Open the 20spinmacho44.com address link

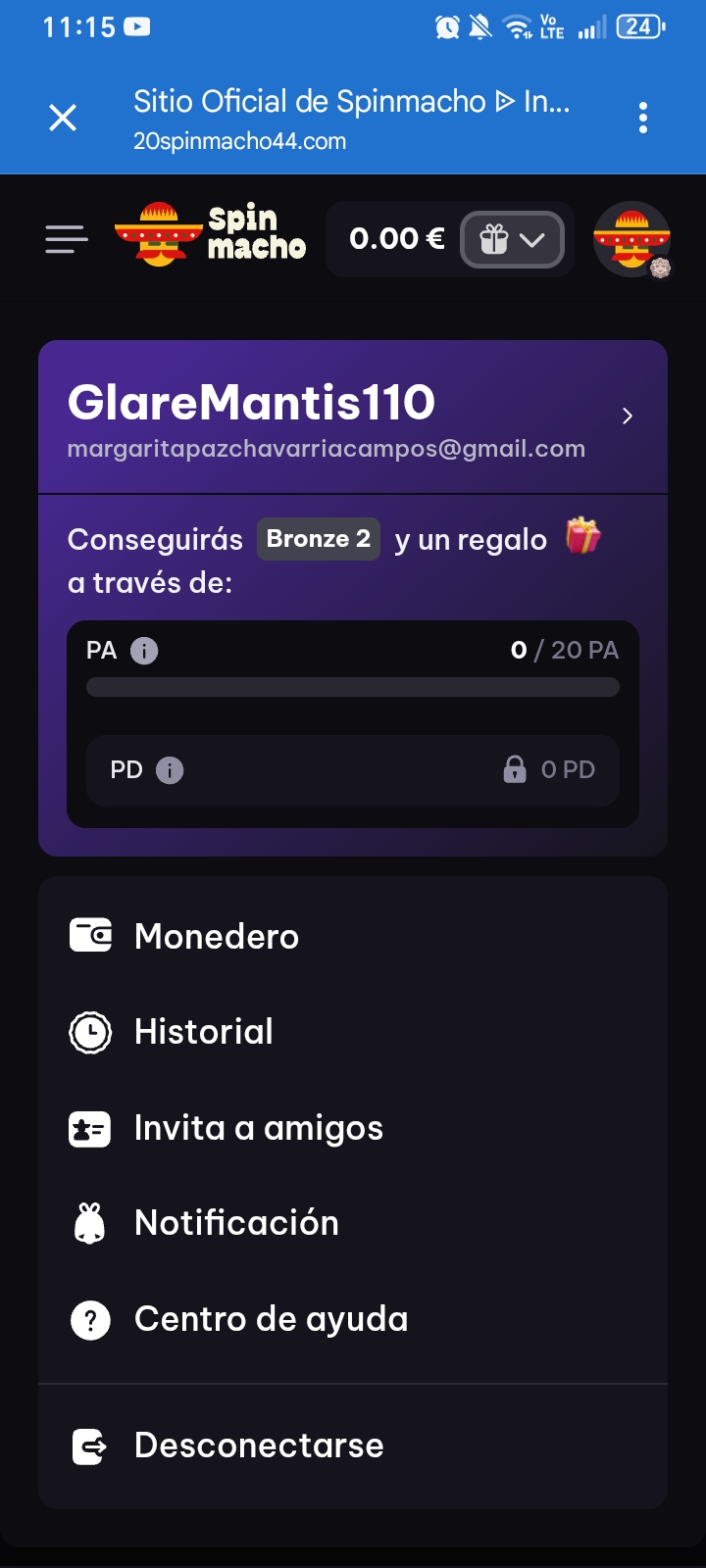point(240,141)
